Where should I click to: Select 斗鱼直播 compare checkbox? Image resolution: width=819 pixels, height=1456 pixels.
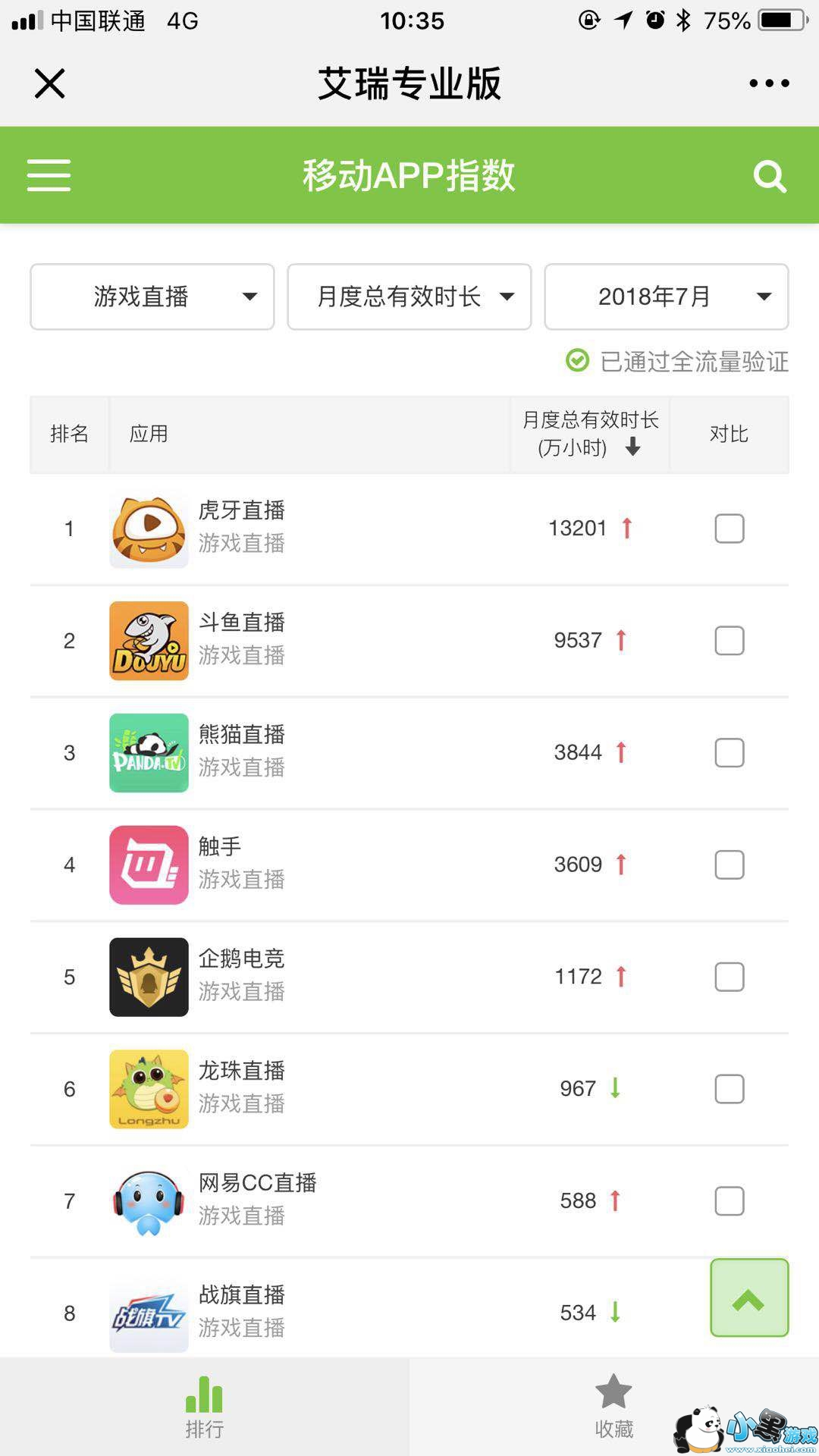[x=729, y=641]
